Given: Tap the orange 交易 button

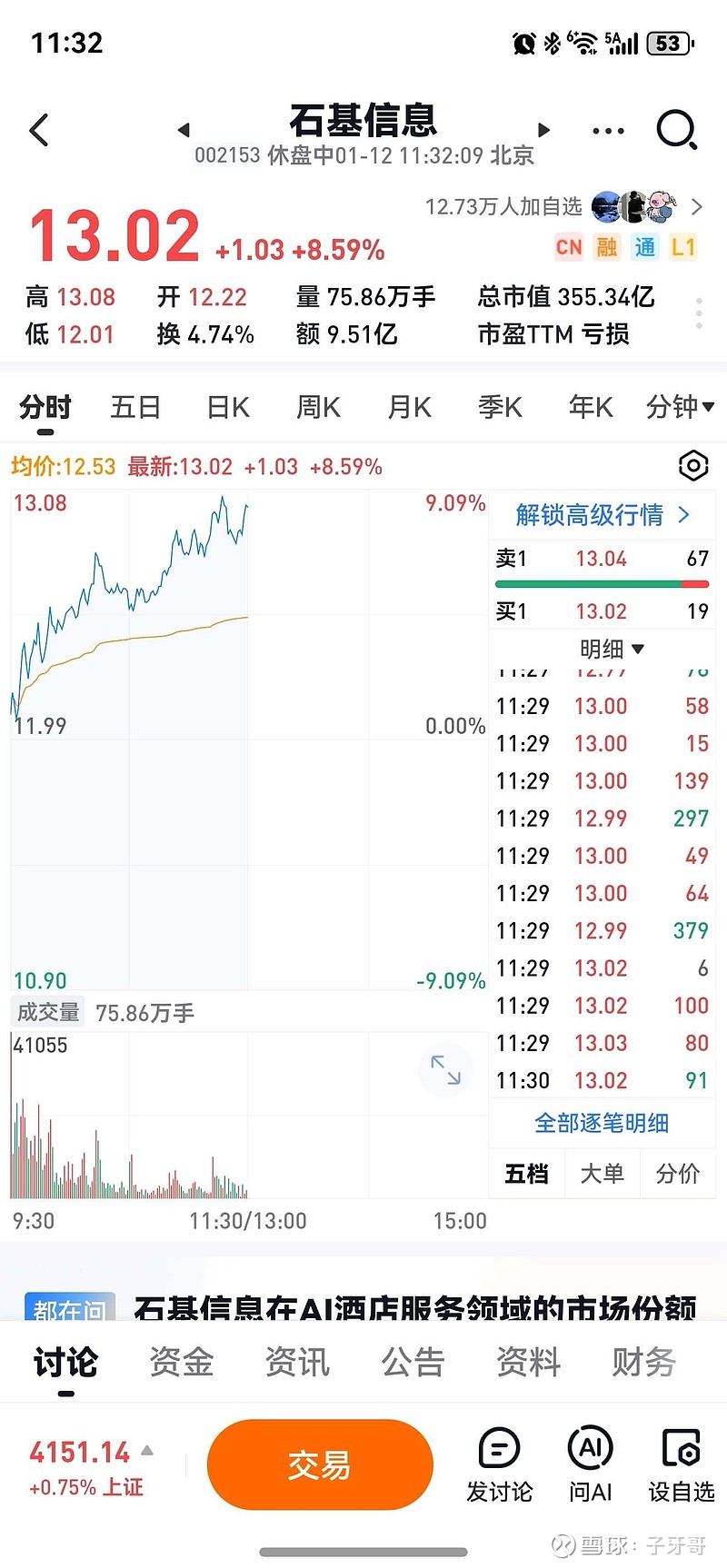Looking at the screenshot, I should pos(319,1464).
